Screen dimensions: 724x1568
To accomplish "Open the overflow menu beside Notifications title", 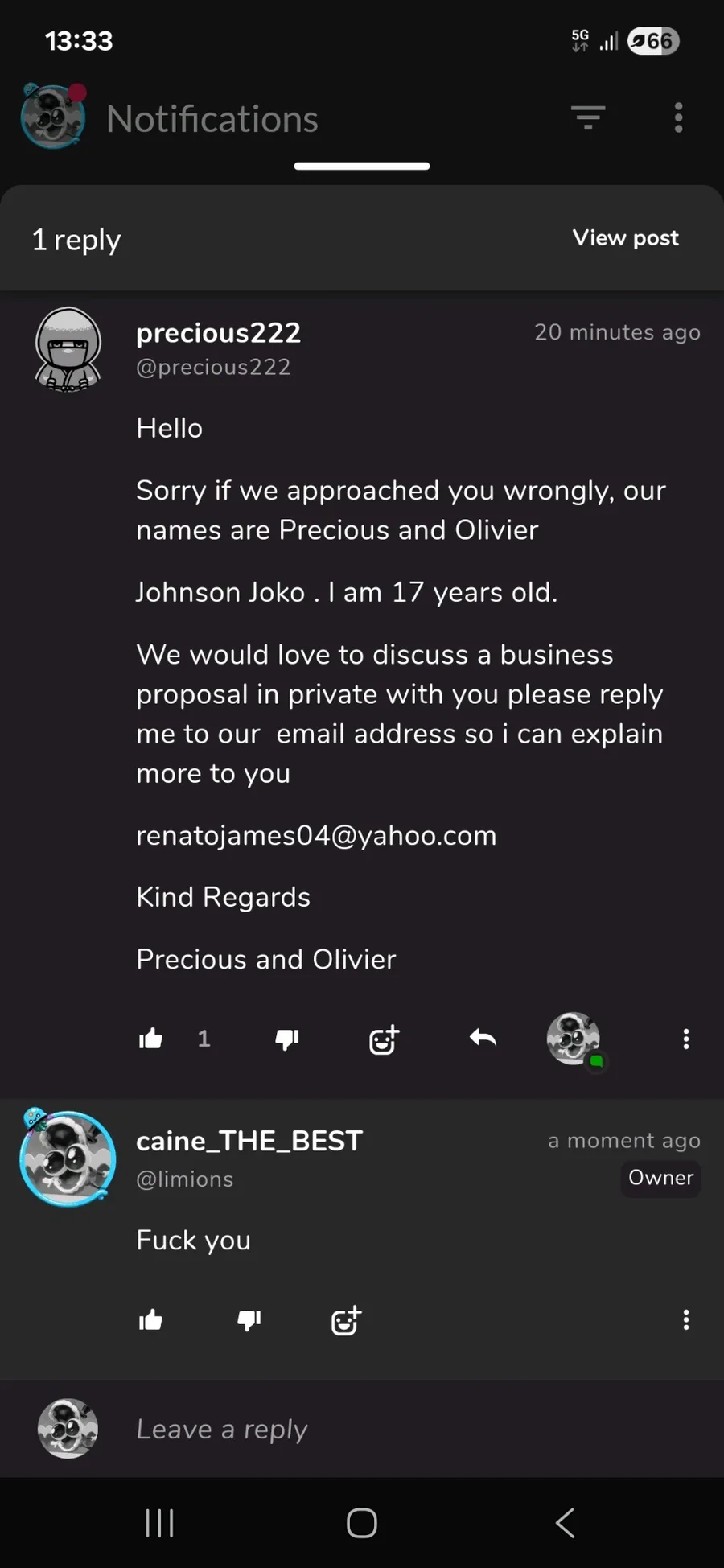I will [678, 117].
